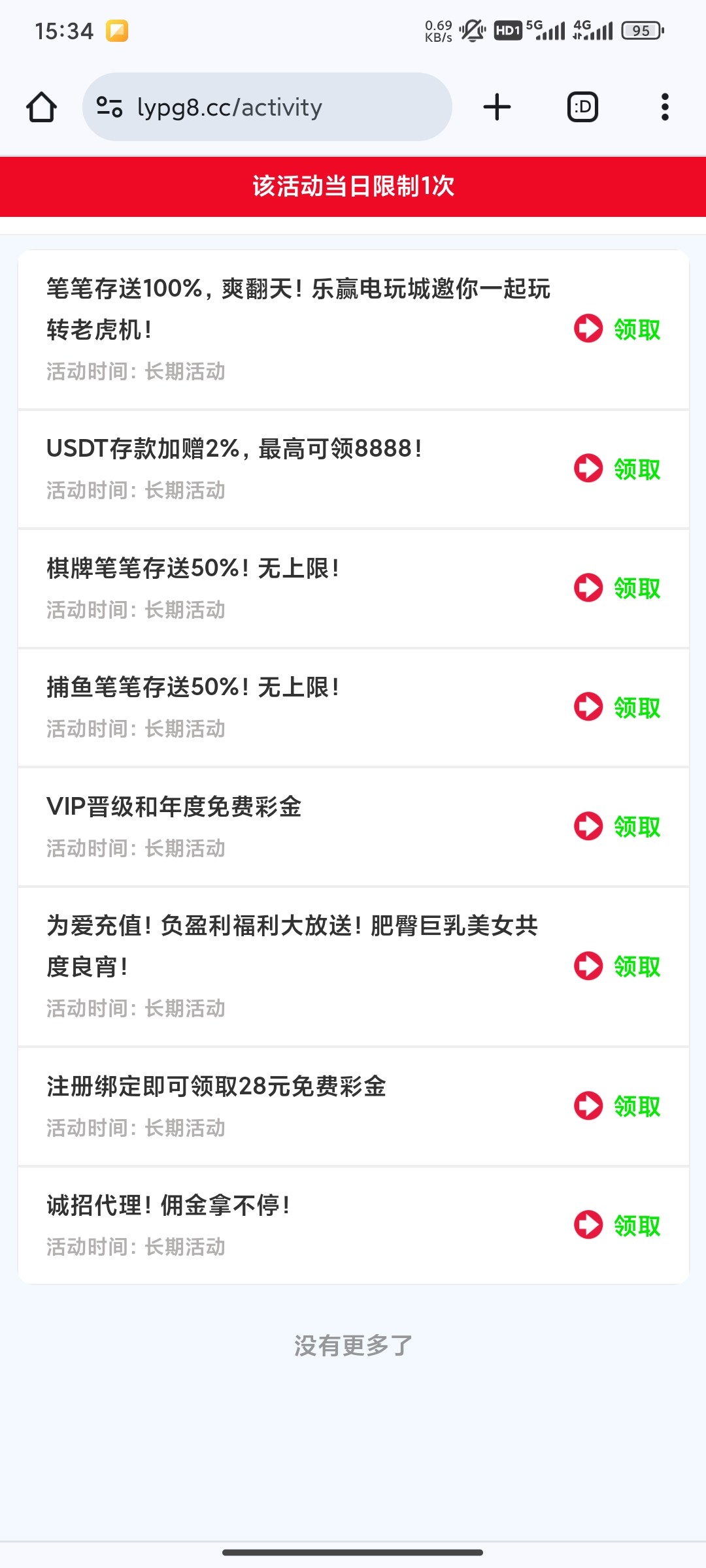Open the browser overflow menu

665,107
